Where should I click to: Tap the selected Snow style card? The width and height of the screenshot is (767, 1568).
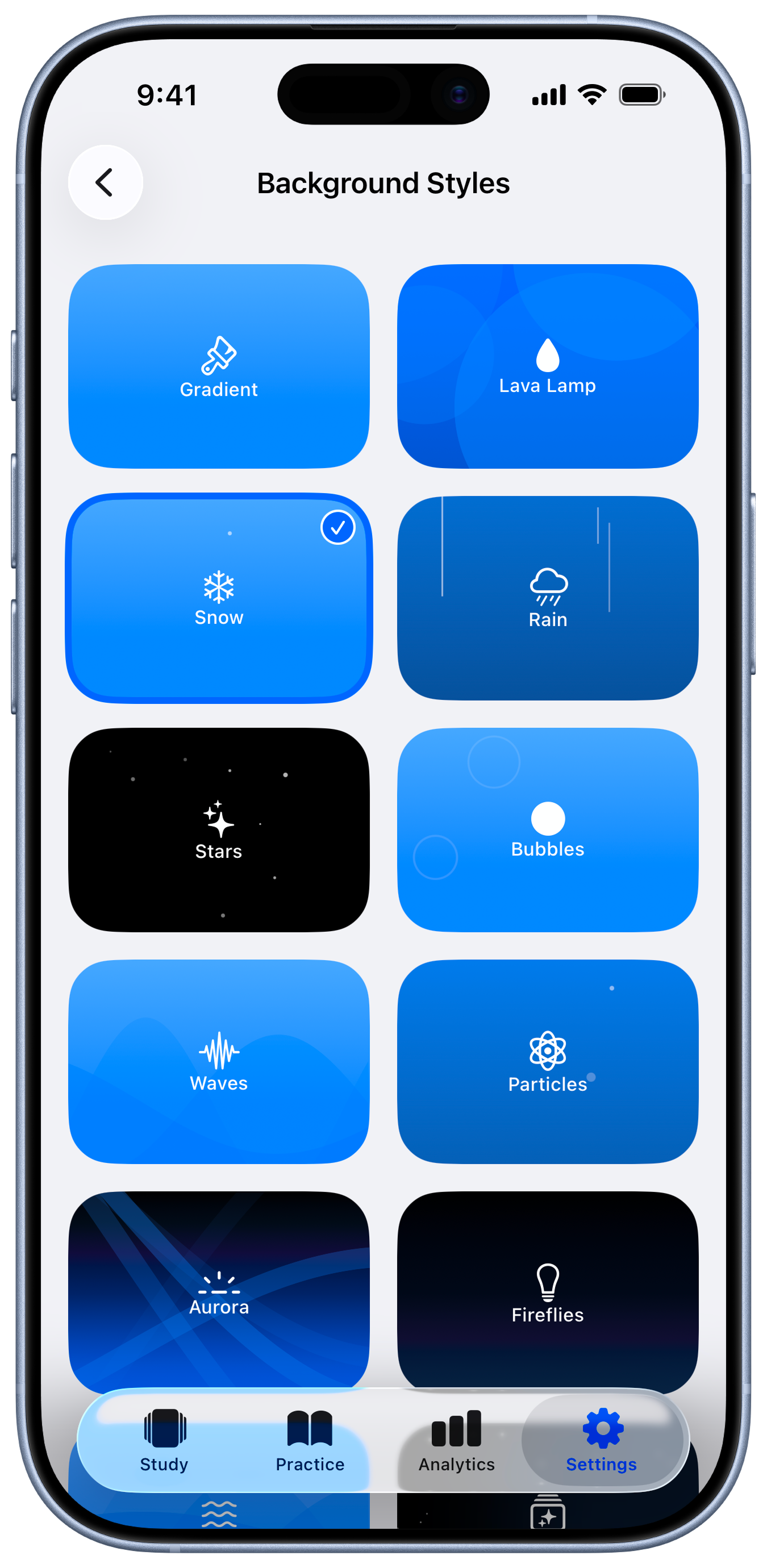(x=219, y=598)
